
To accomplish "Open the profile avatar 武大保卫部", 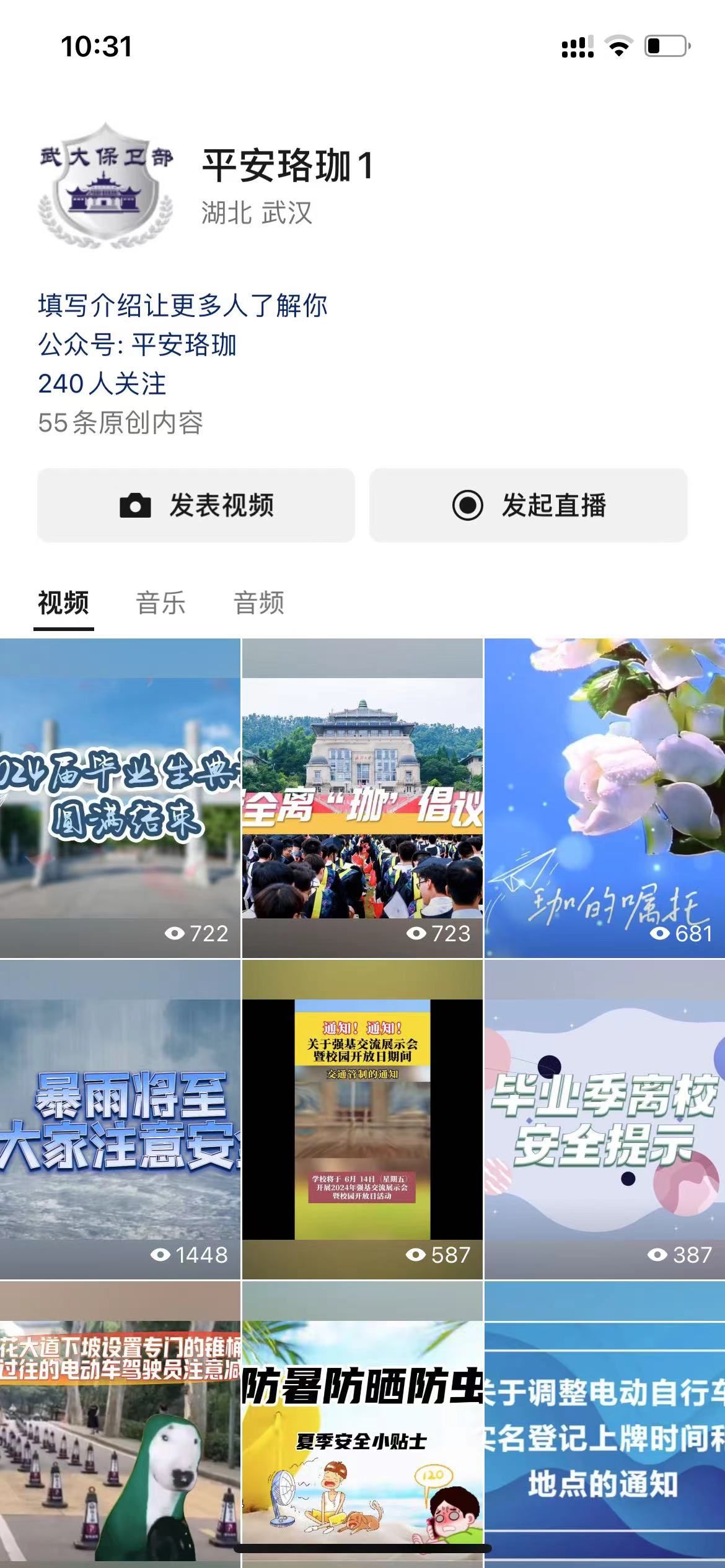I will [x=105, y=186].
